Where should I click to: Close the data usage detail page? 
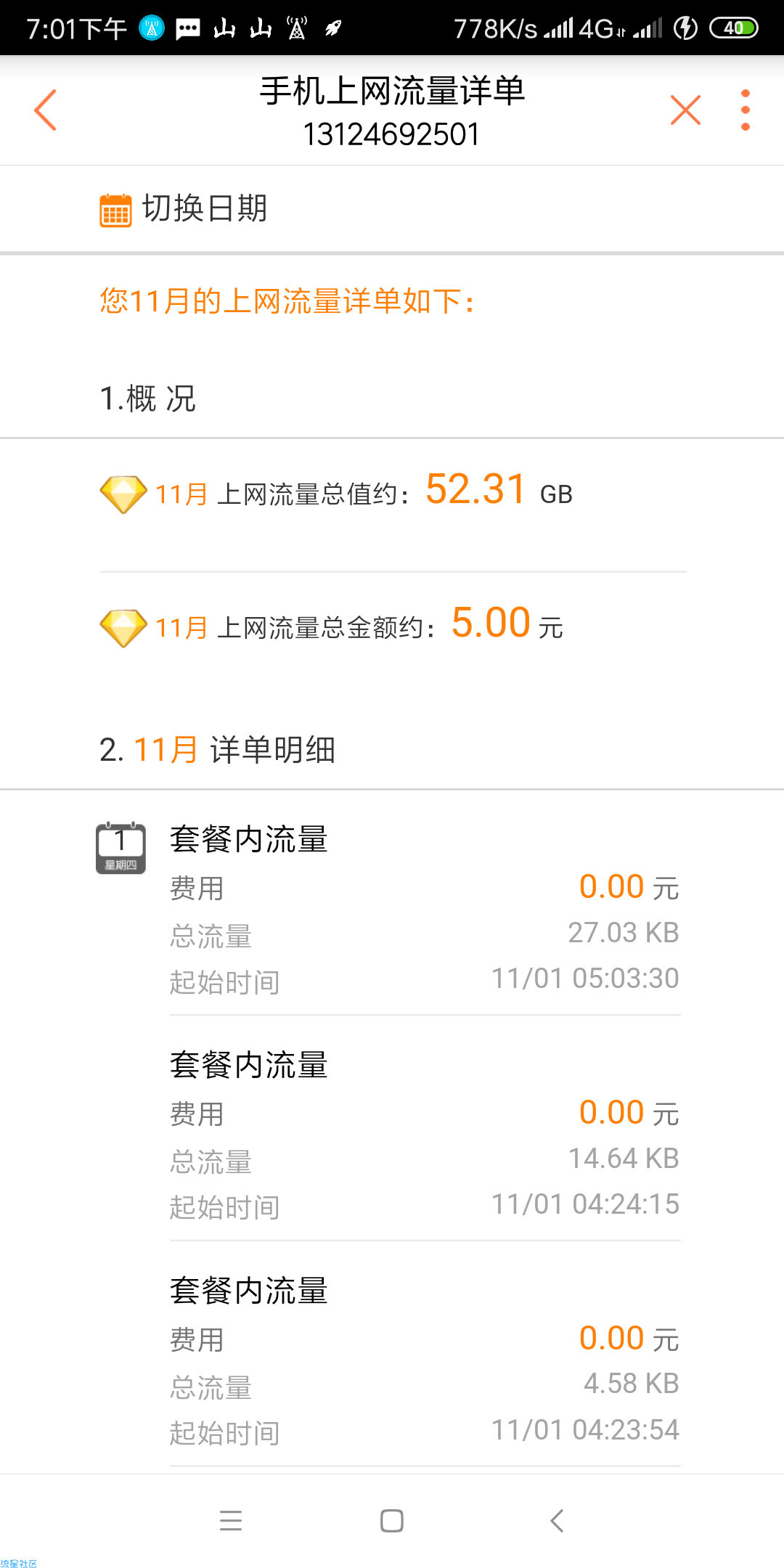click(x=685, y=110)
